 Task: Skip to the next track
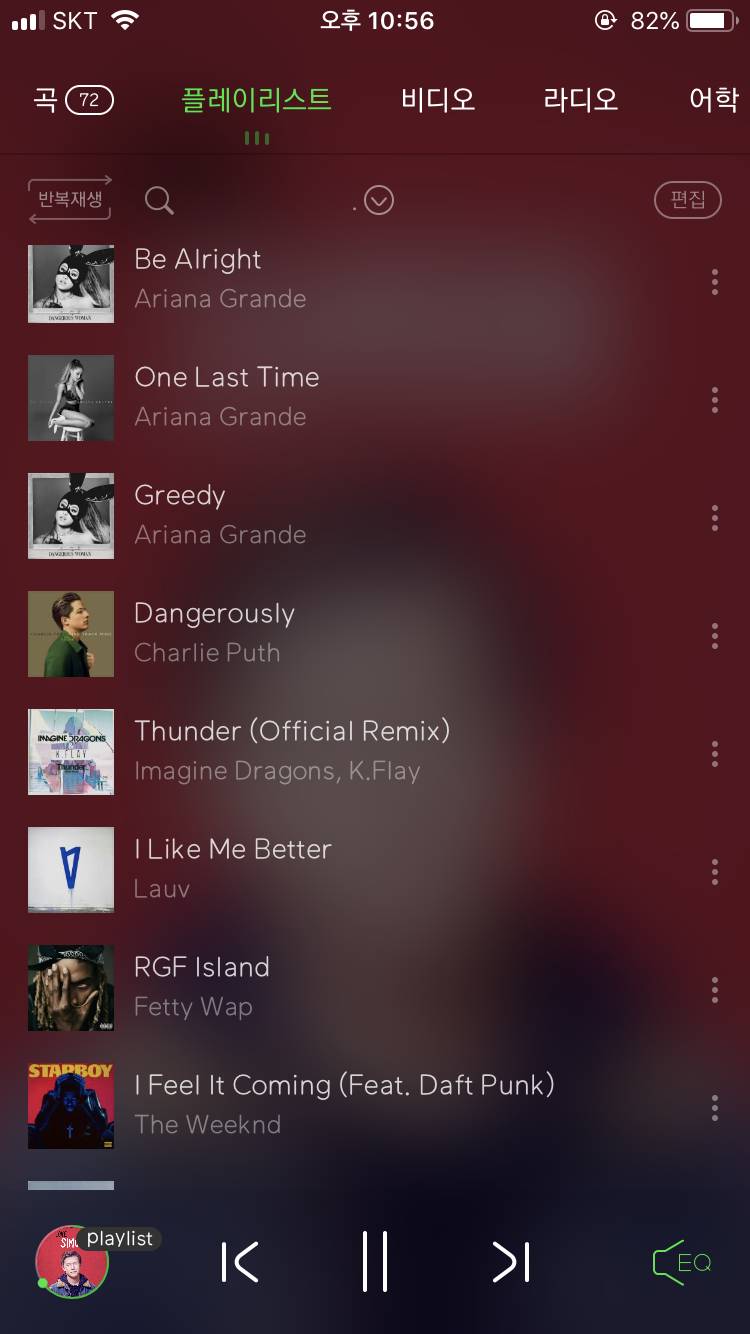pos(510,1262)
